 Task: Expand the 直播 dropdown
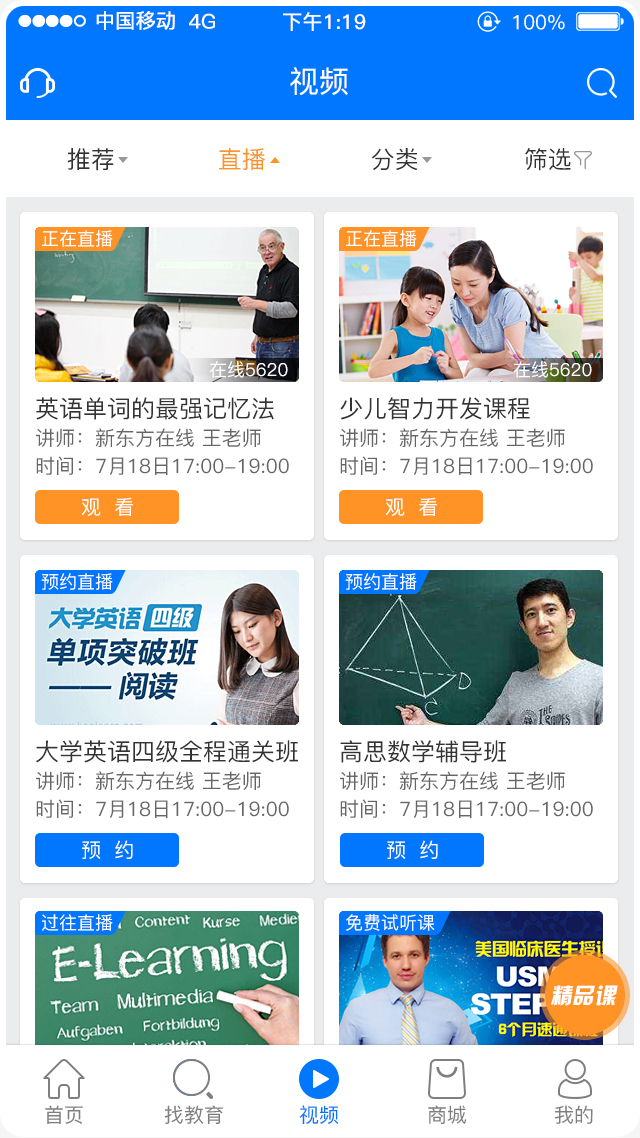pyautogui.click(x=249, y=159)
